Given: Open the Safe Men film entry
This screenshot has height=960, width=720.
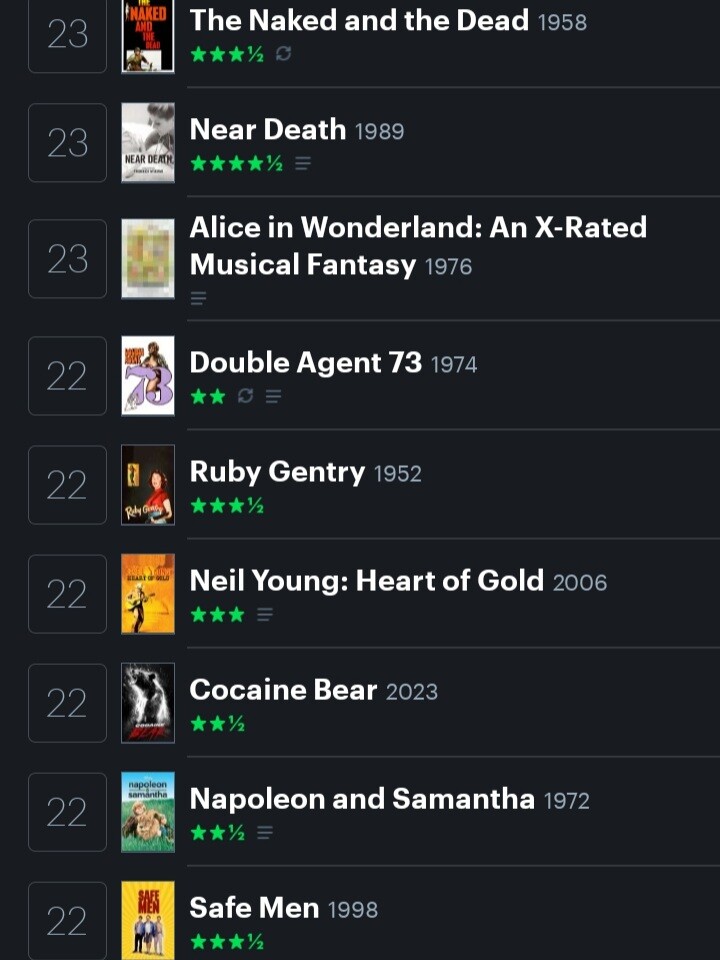Looking at the screenshot, I should tap(254, 908).
